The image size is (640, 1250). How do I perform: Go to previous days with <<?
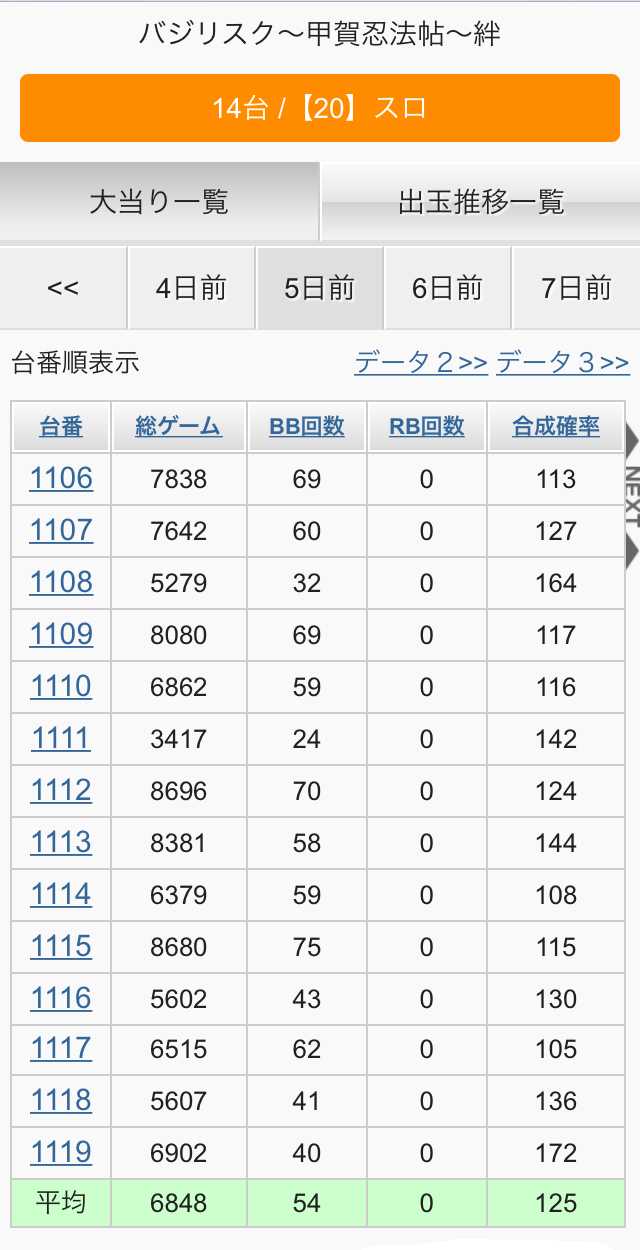(x=63, y=288)
